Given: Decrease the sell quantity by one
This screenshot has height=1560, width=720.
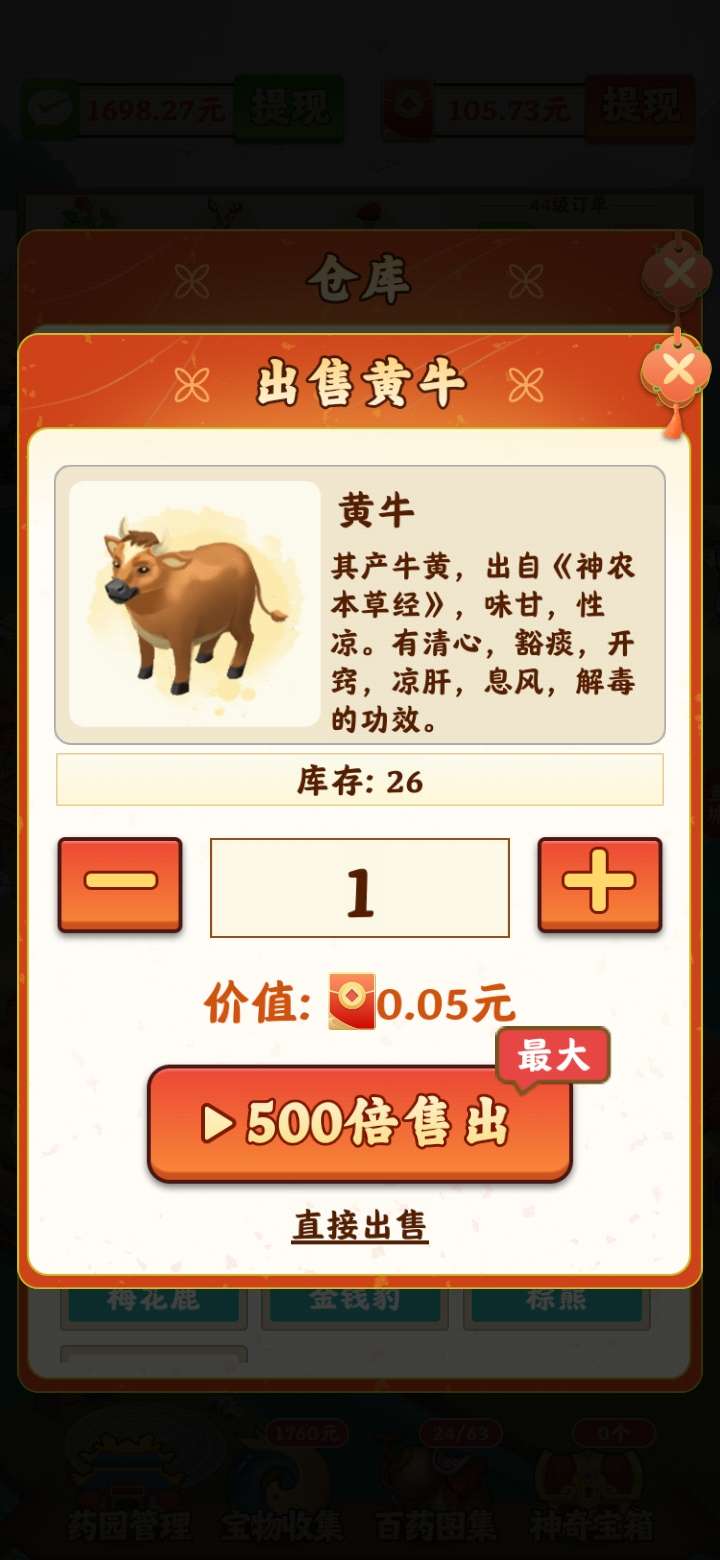Looking at the screenshot, I should 120,884.
